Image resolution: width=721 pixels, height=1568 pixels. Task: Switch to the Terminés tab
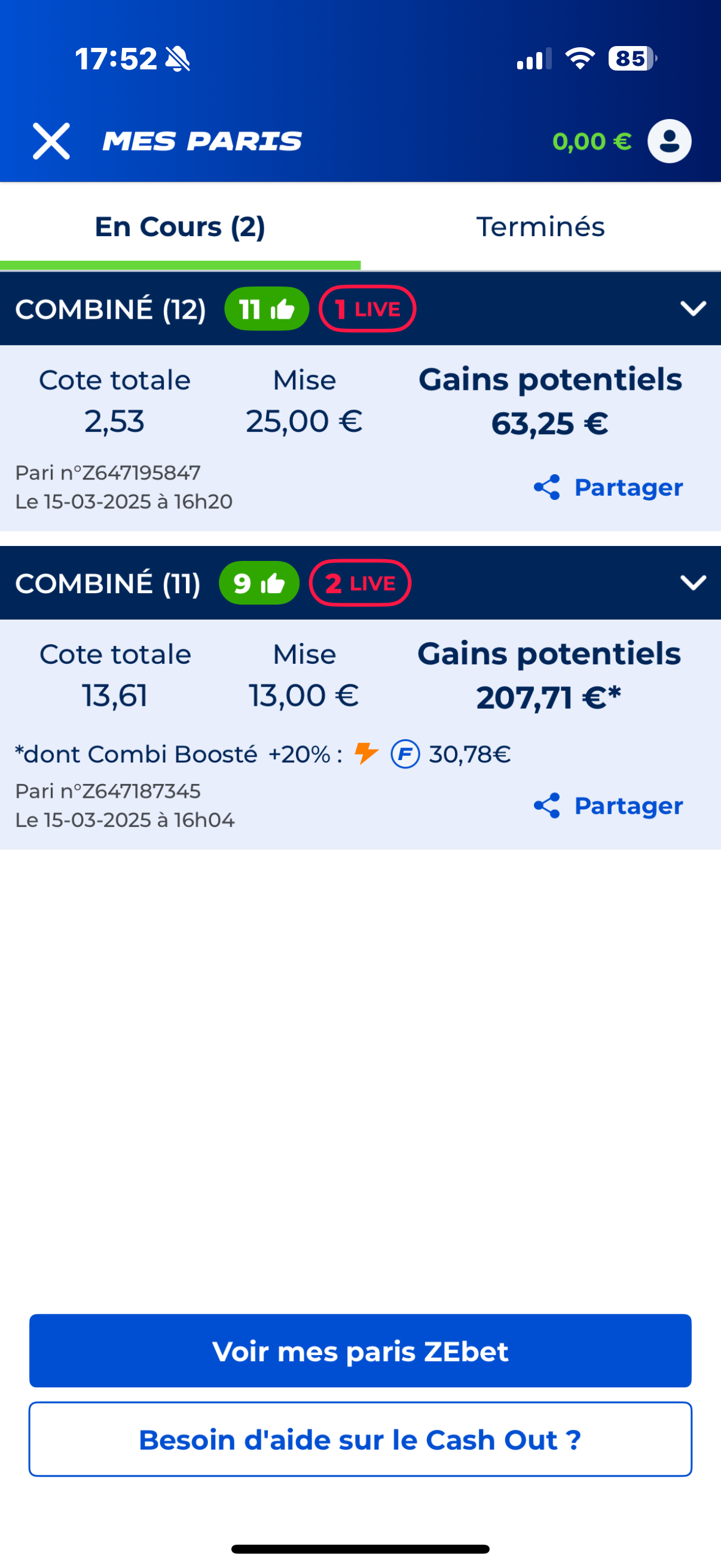coord(540,227)
